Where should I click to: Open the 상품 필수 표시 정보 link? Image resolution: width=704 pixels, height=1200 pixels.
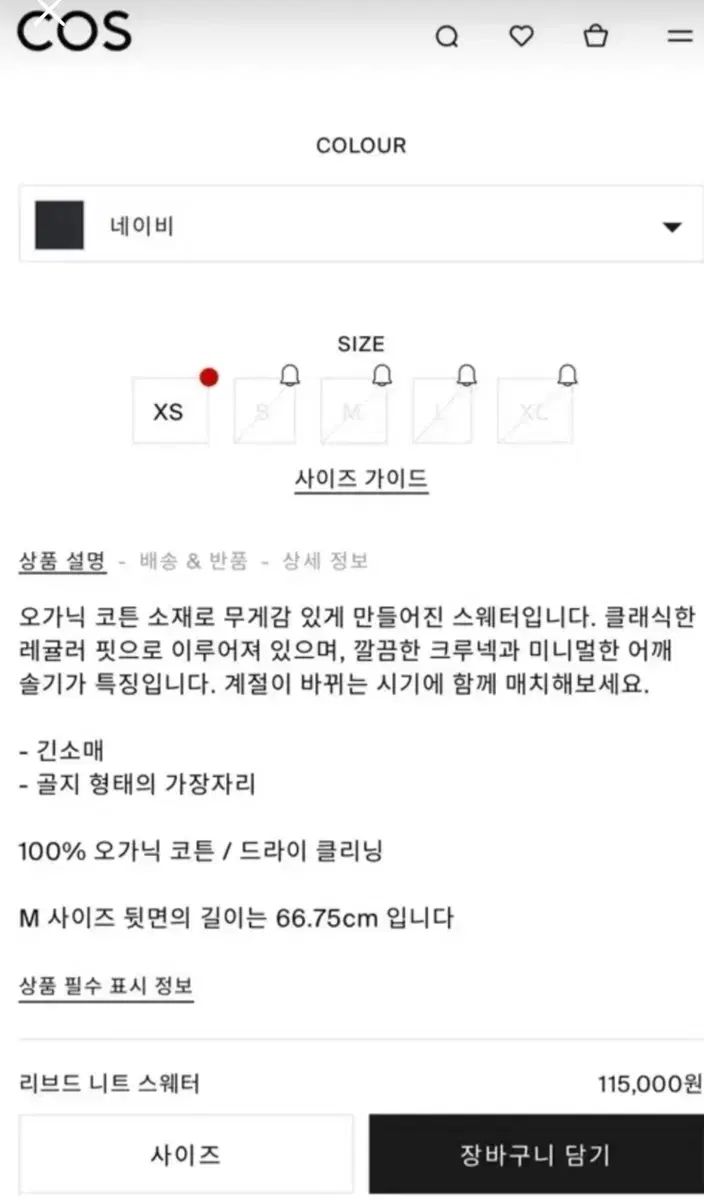(105, 986)
